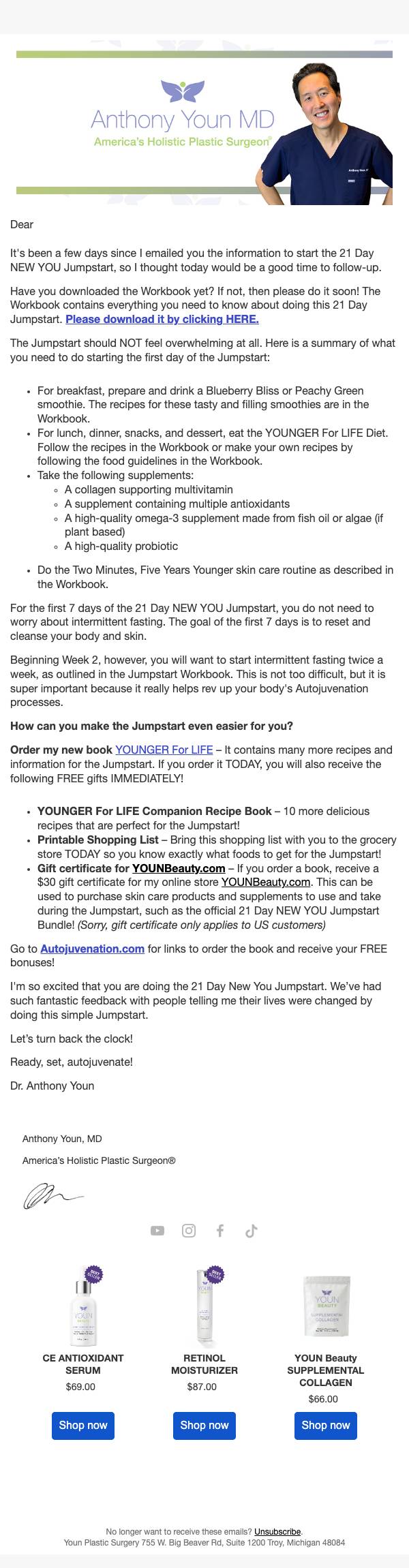Open the YOUNGER For LIFE book link

(x=164, y=750)
